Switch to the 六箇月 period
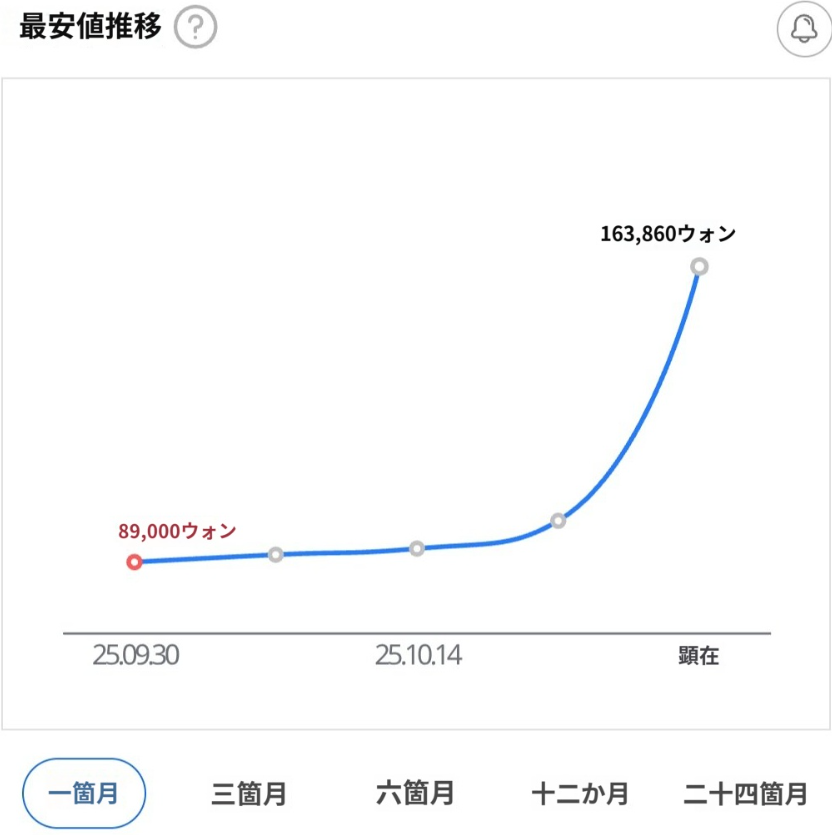This screenshot has width=832, height=835. [415, 792]
